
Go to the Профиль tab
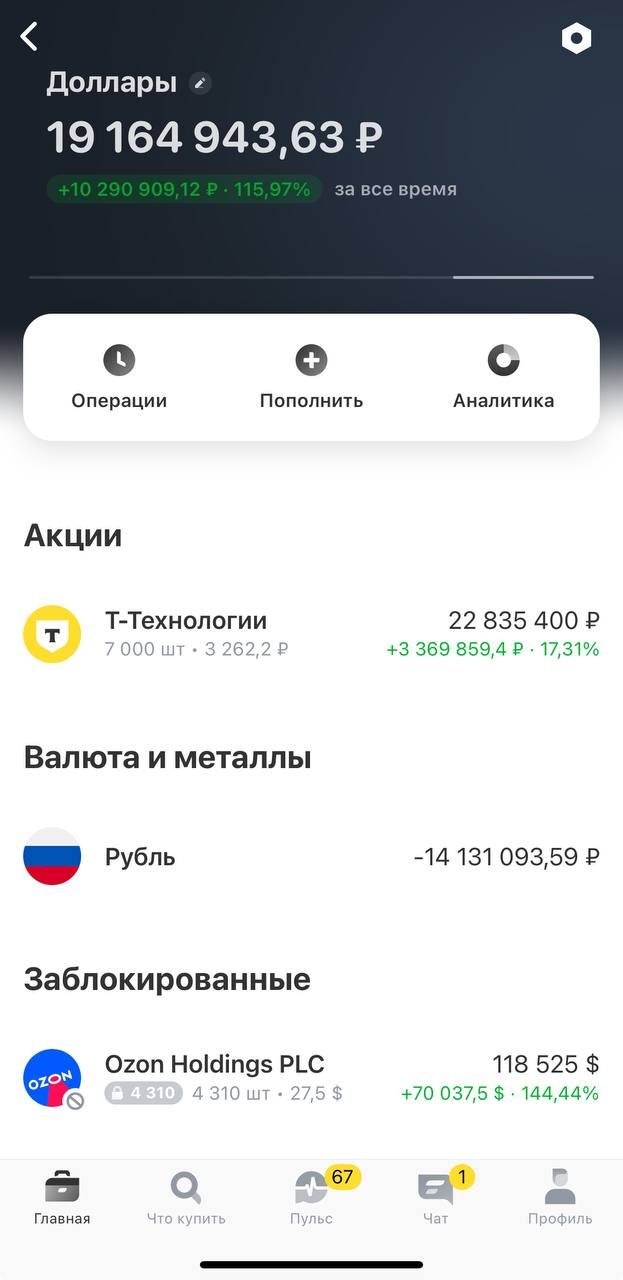560,1199
